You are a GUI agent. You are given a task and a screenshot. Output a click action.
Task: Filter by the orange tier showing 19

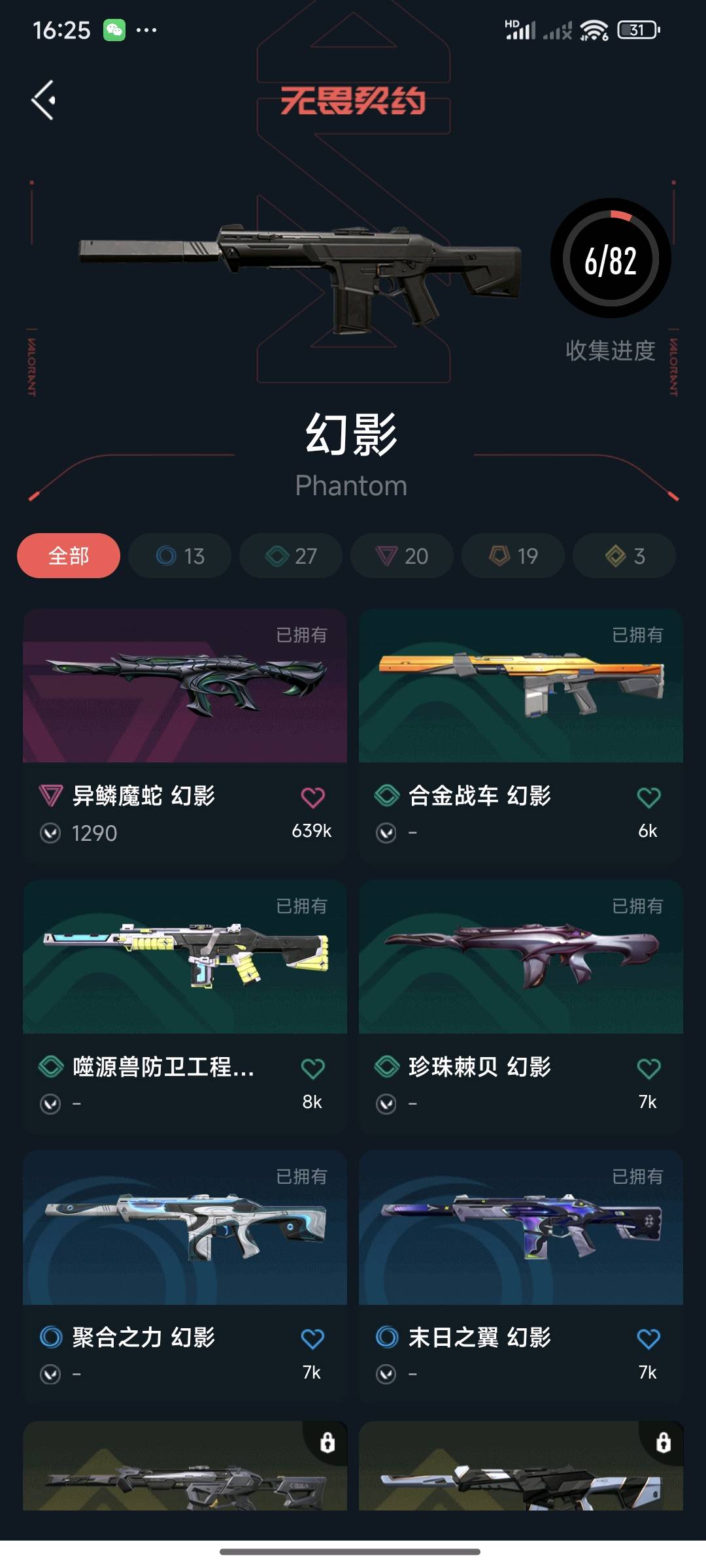click(x=513, y=556)
